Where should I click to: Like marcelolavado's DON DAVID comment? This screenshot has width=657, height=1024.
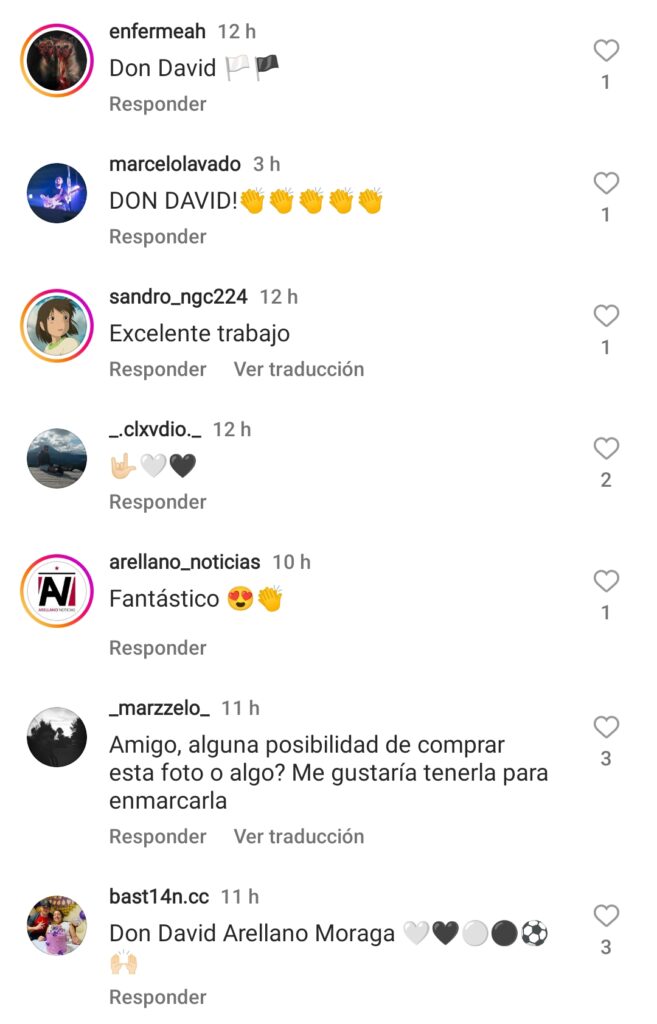[606, 184]
